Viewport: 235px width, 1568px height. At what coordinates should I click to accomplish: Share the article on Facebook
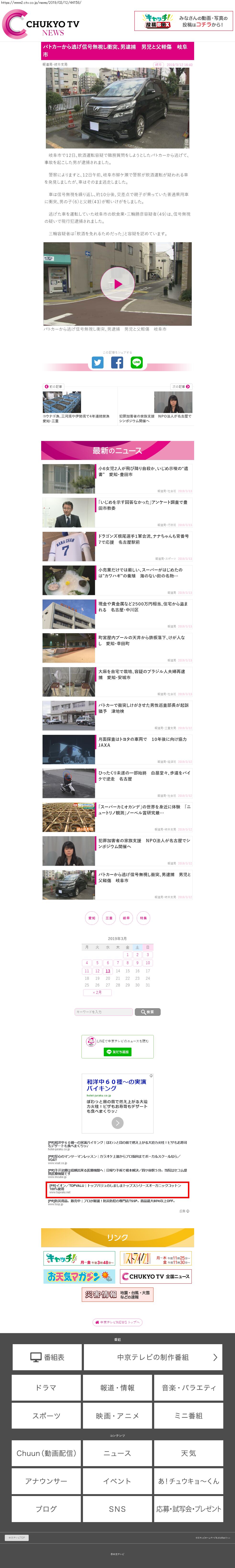118,362
